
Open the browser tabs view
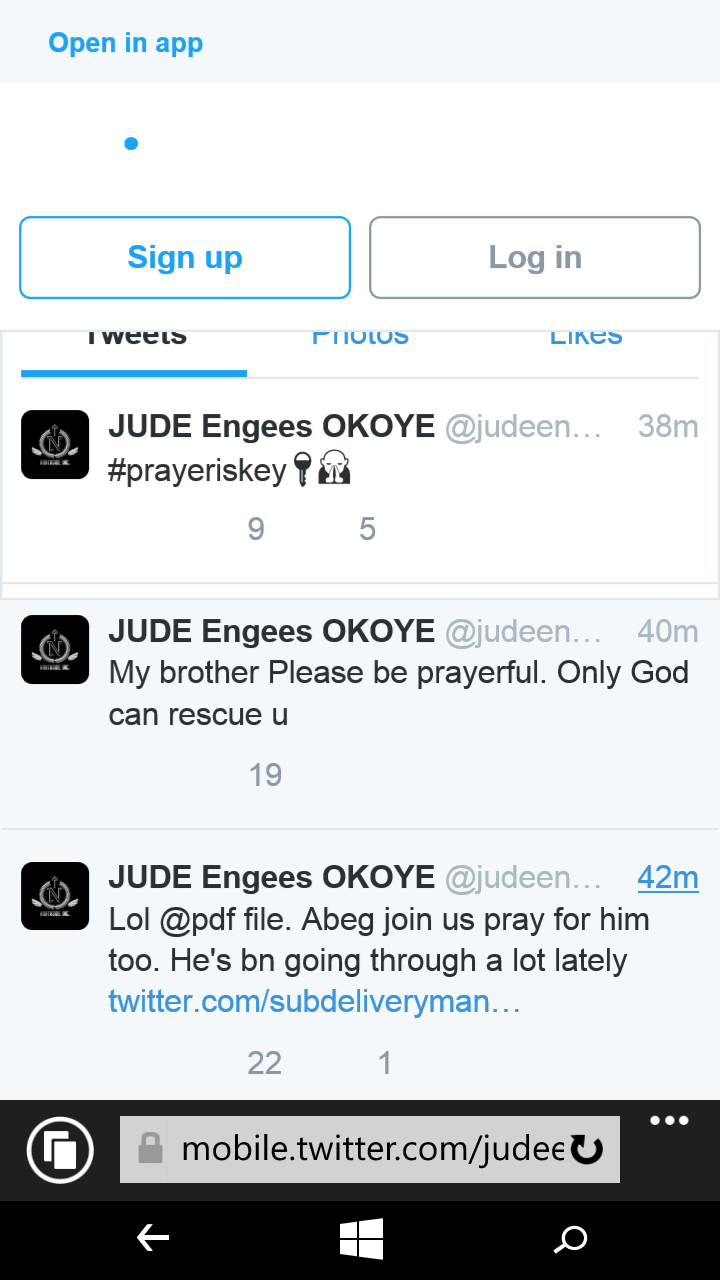pos(61,1150)
